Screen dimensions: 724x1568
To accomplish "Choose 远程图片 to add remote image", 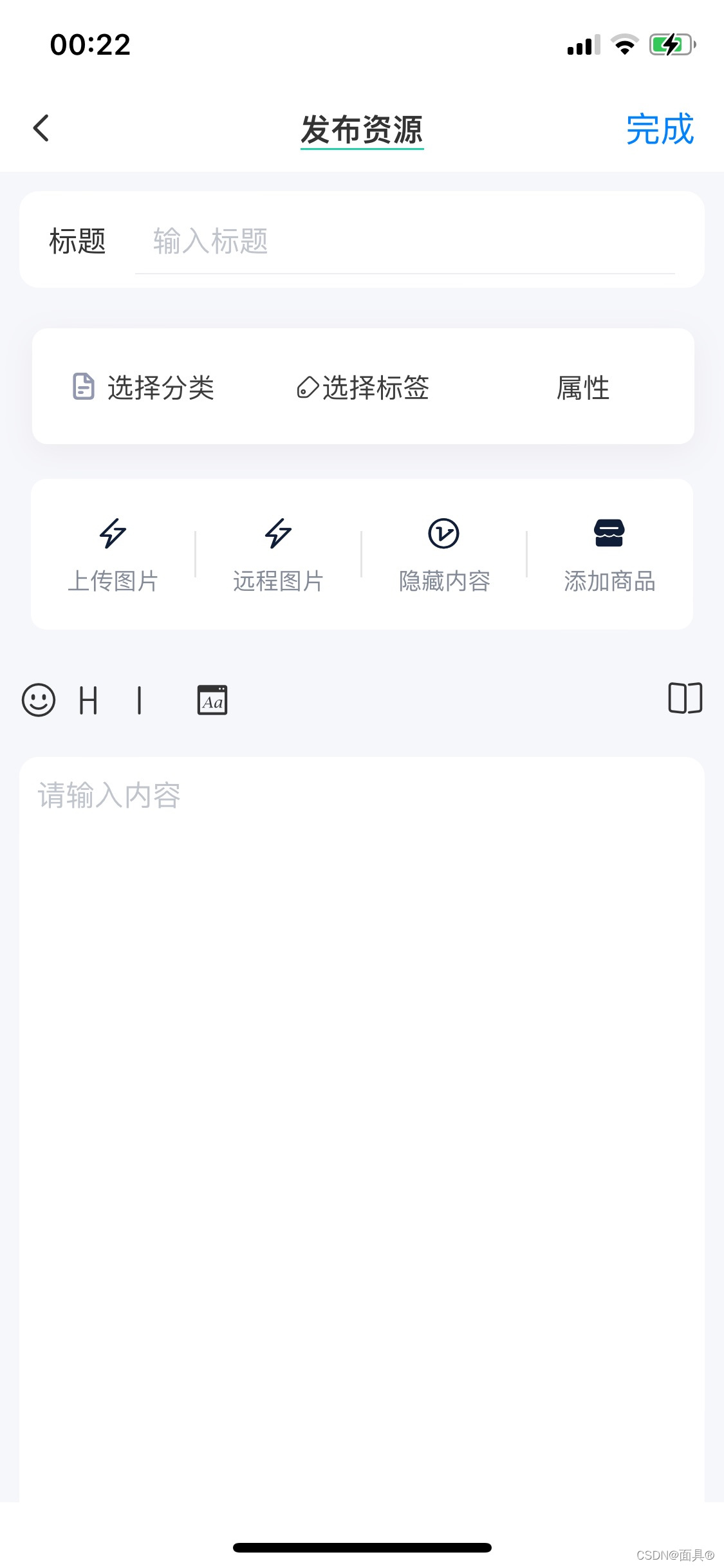I will [278, 554].
